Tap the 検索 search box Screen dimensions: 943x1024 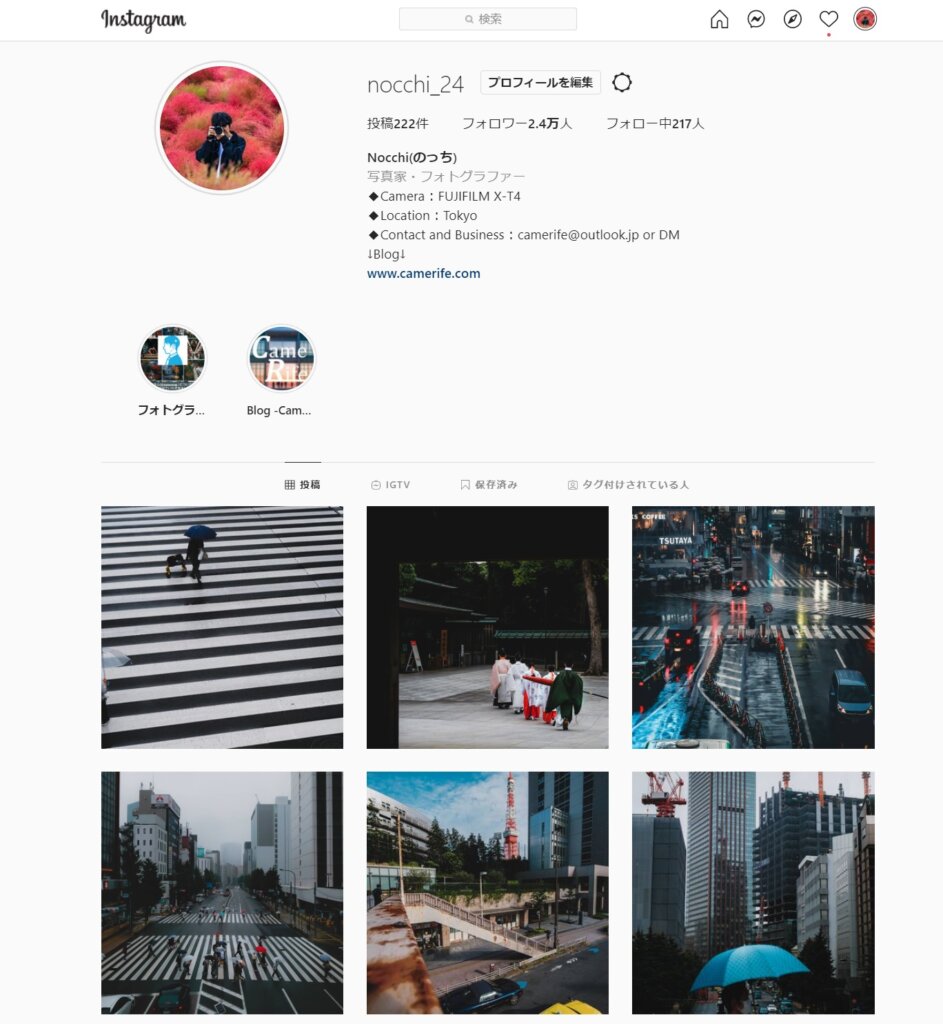click(x=487, y=19)
